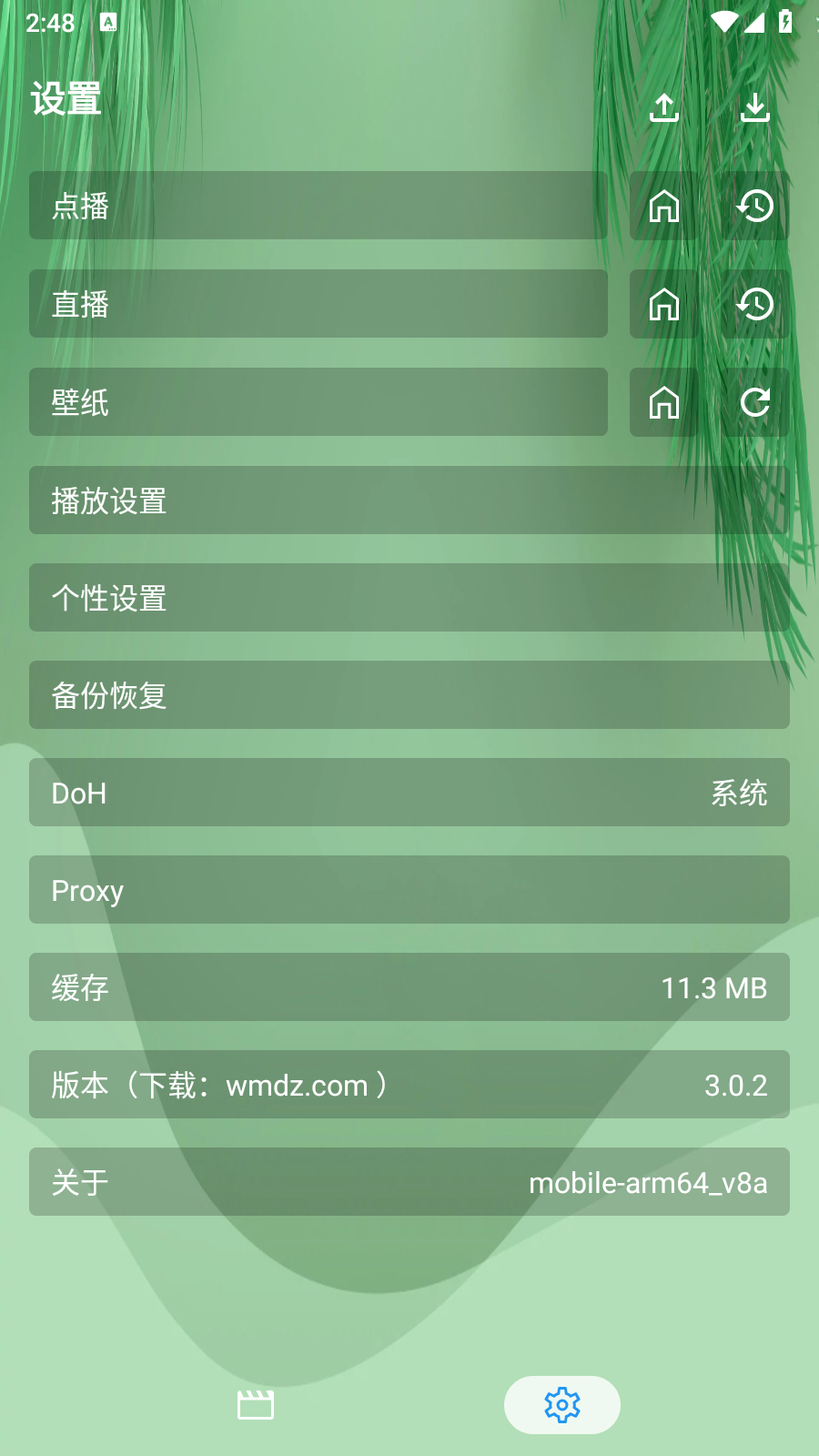Viewport: 819px width, 1456px height.
Task: Check version 3.0.2 update entry
Action: [409, 1085]
